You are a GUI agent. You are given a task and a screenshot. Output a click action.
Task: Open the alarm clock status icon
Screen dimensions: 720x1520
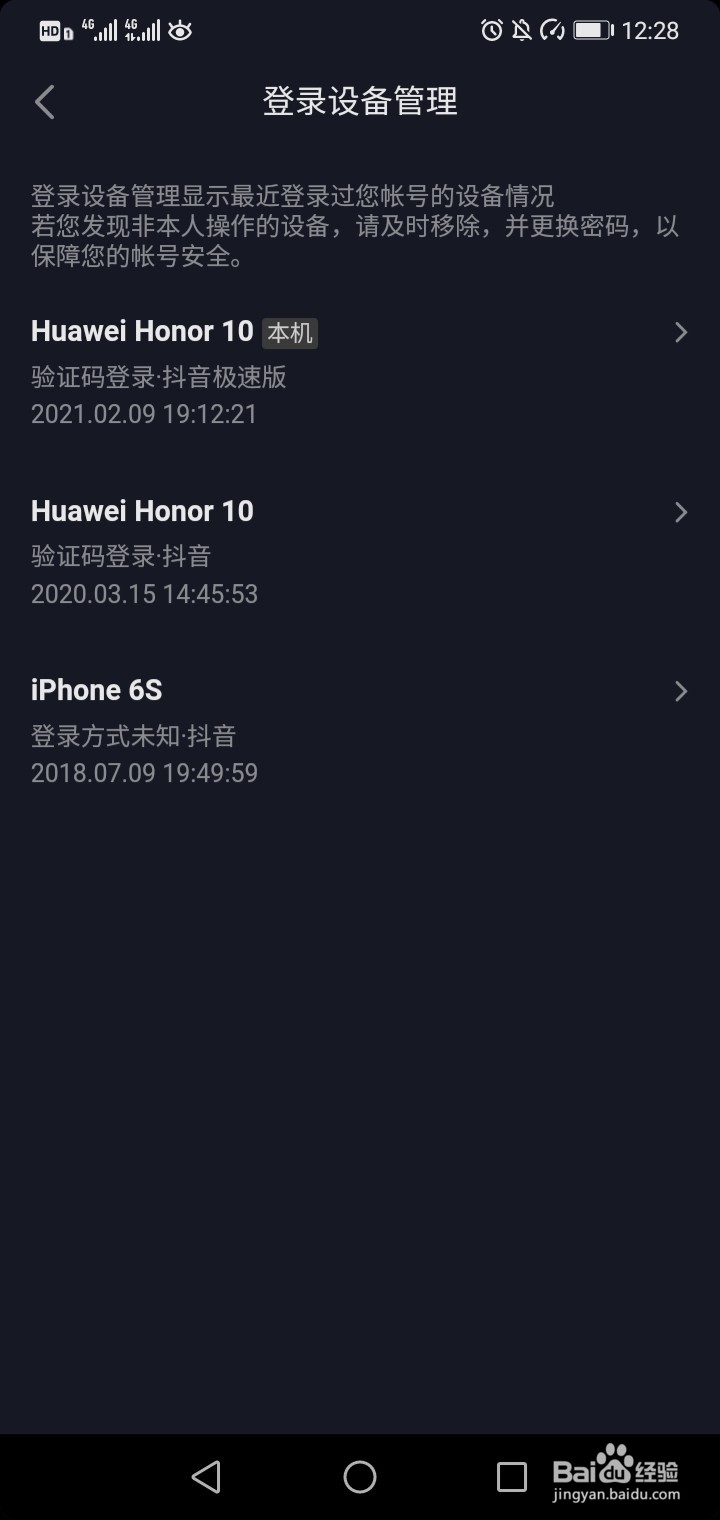490,31
